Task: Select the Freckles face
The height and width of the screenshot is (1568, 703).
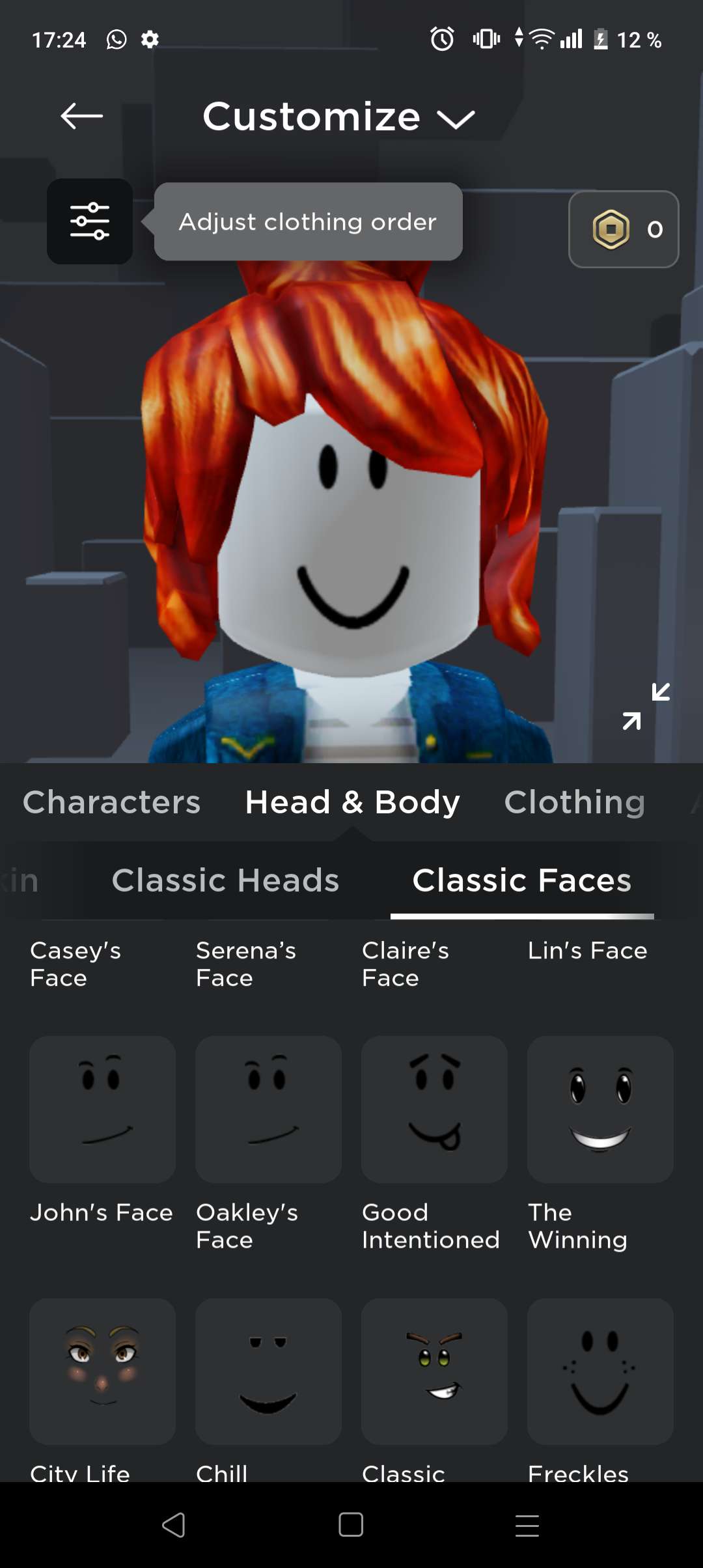Action: point(600,1371)
